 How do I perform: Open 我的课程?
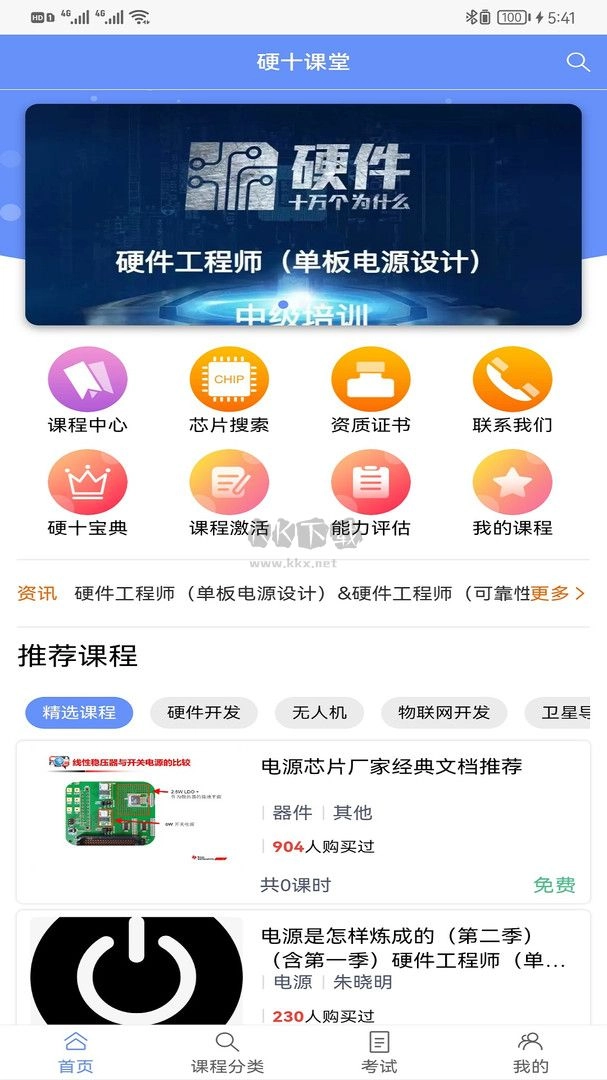(512, 494)
